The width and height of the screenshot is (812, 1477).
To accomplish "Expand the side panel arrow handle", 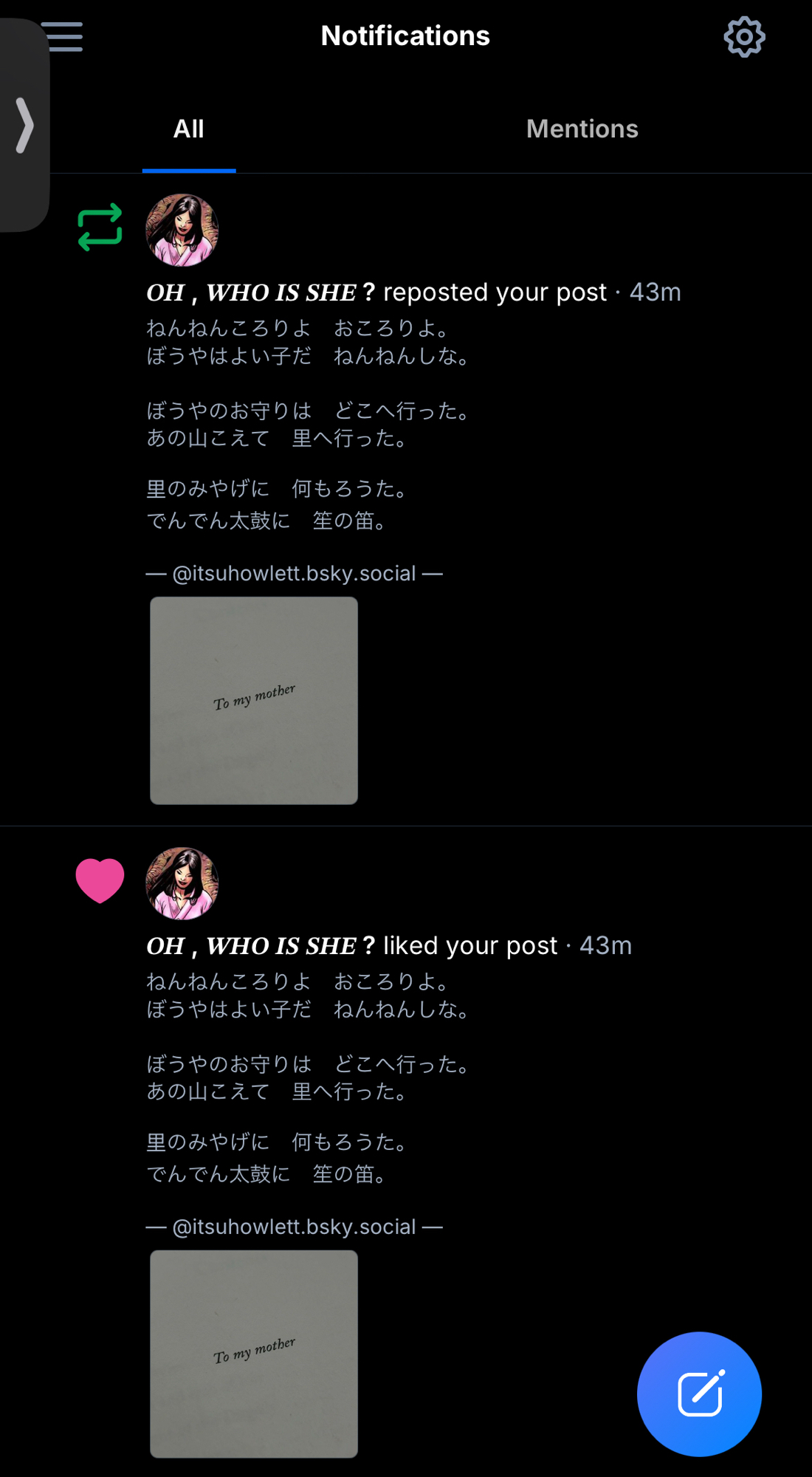I will point(24,126).
